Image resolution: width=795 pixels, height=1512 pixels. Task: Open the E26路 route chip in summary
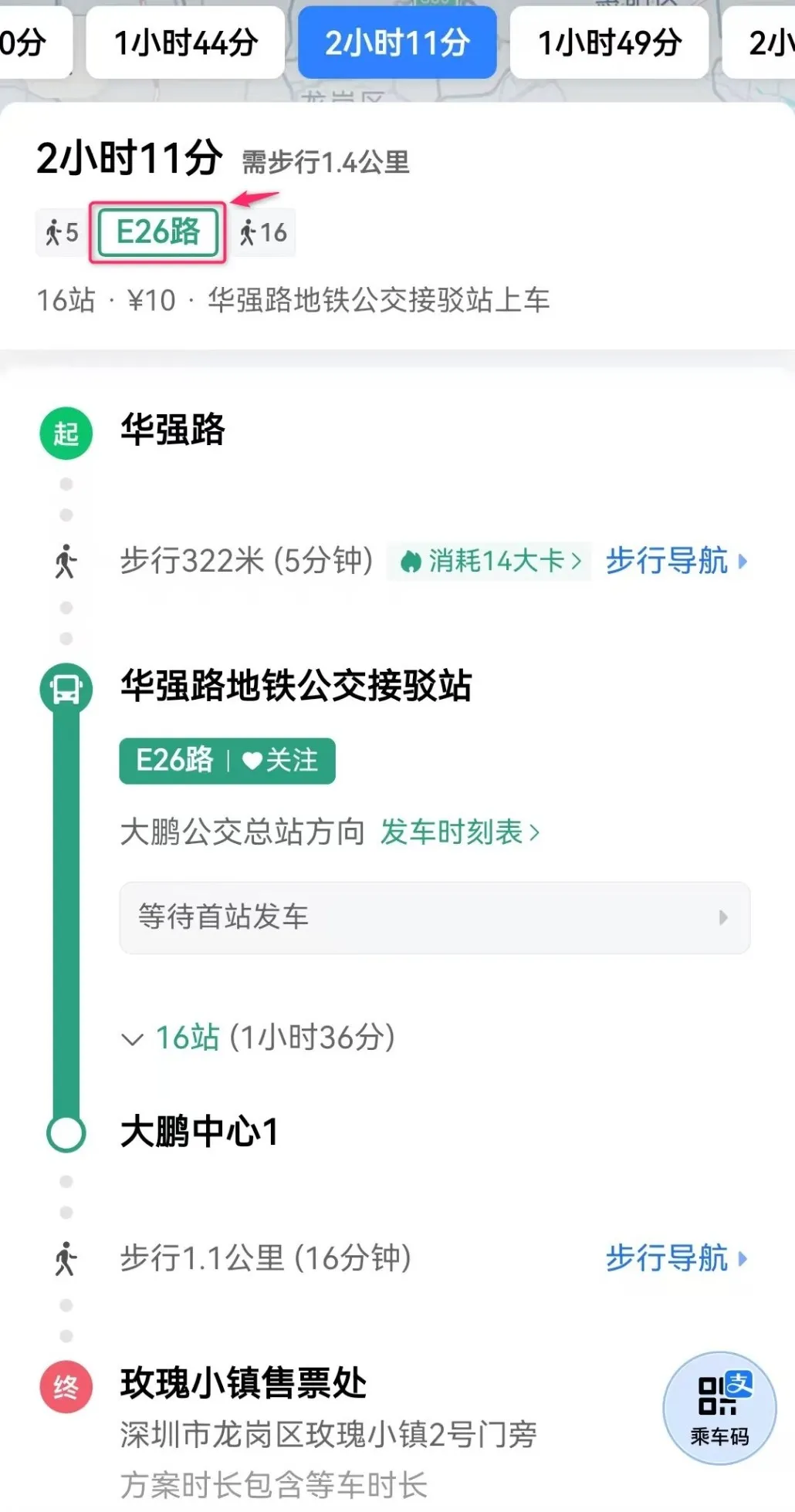tap(157, 232)
